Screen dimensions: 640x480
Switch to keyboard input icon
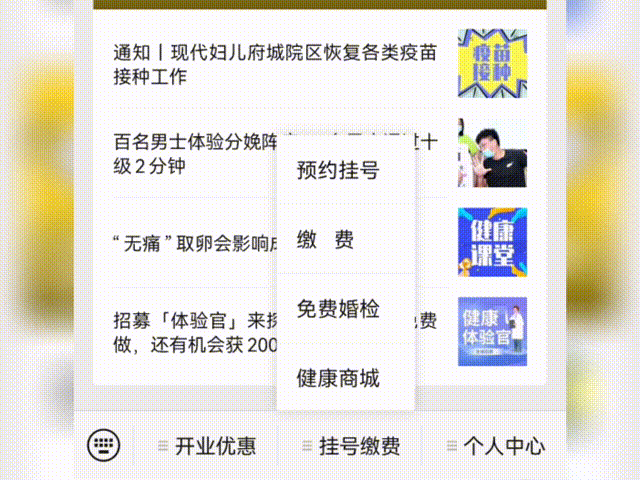pyautogui.click(x=103, y=445)
